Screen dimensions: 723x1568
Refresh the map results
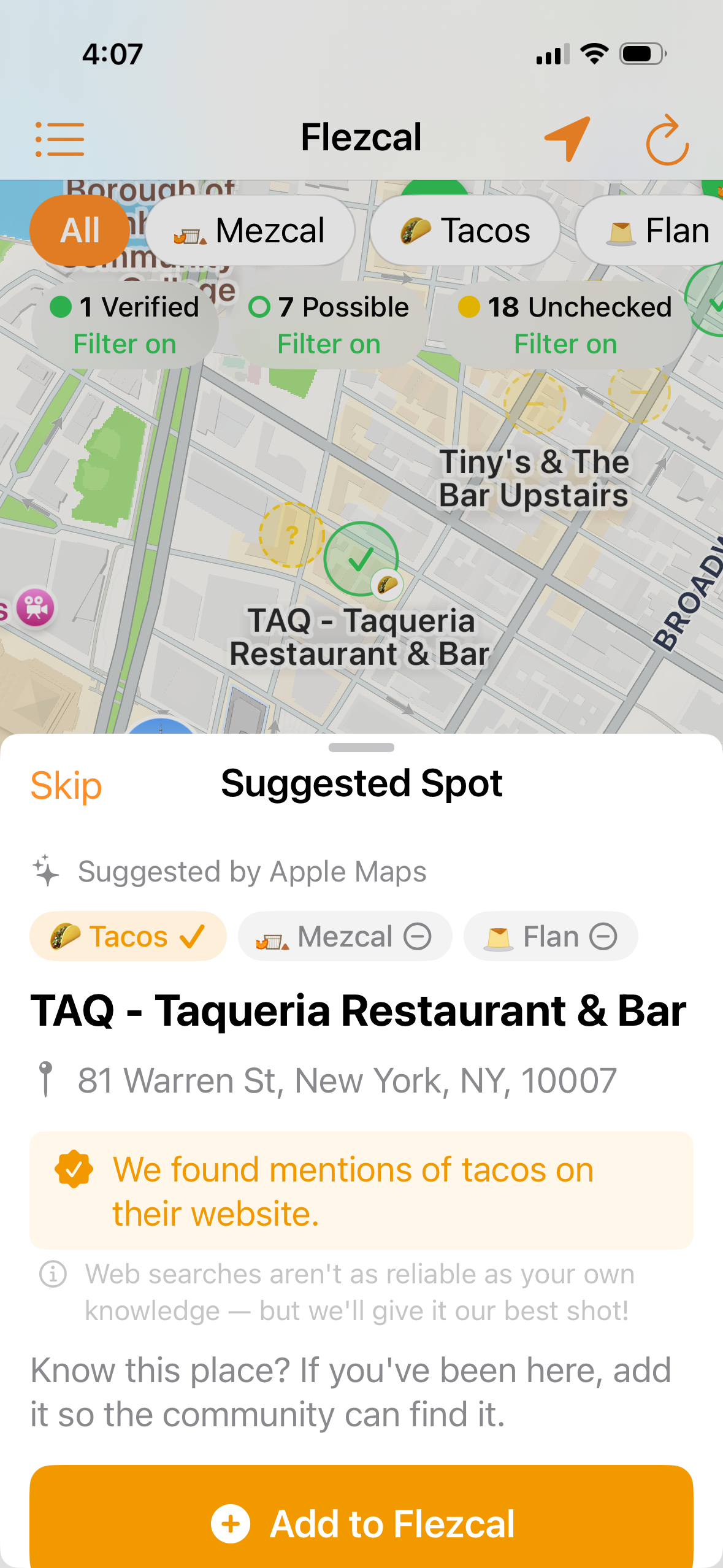click(667, 140)
